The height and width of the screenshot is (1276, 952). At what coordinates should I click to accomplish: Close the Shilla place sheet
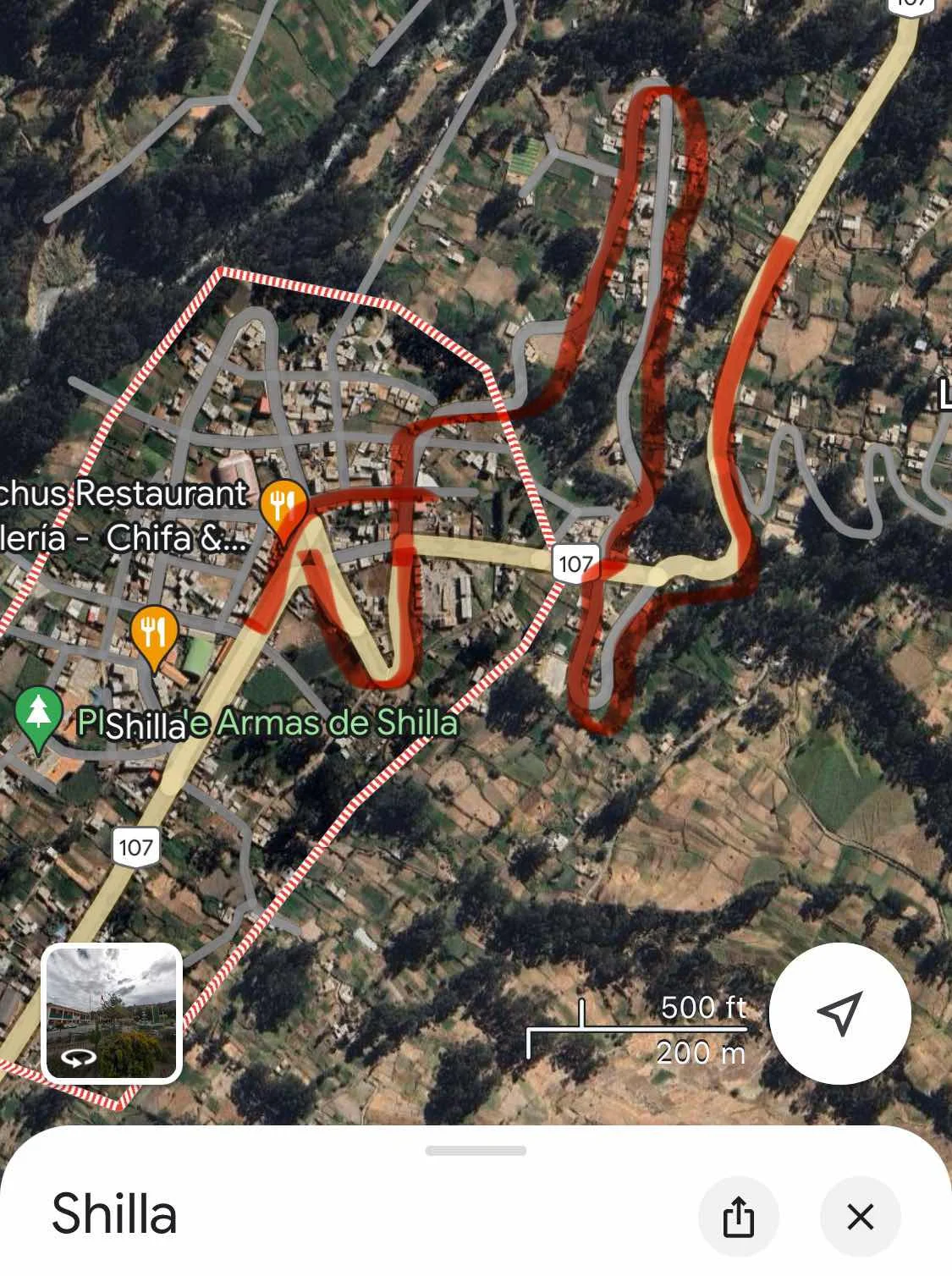coord(860,1217)
